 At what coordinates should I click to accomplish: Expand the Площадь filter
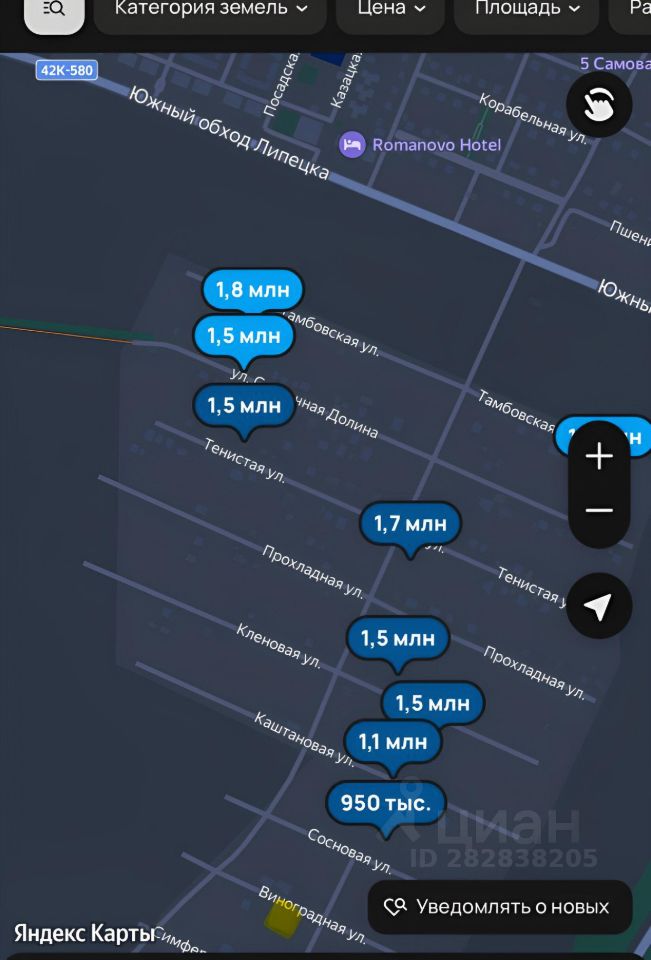pyautogui.click(x=526, y=9)
